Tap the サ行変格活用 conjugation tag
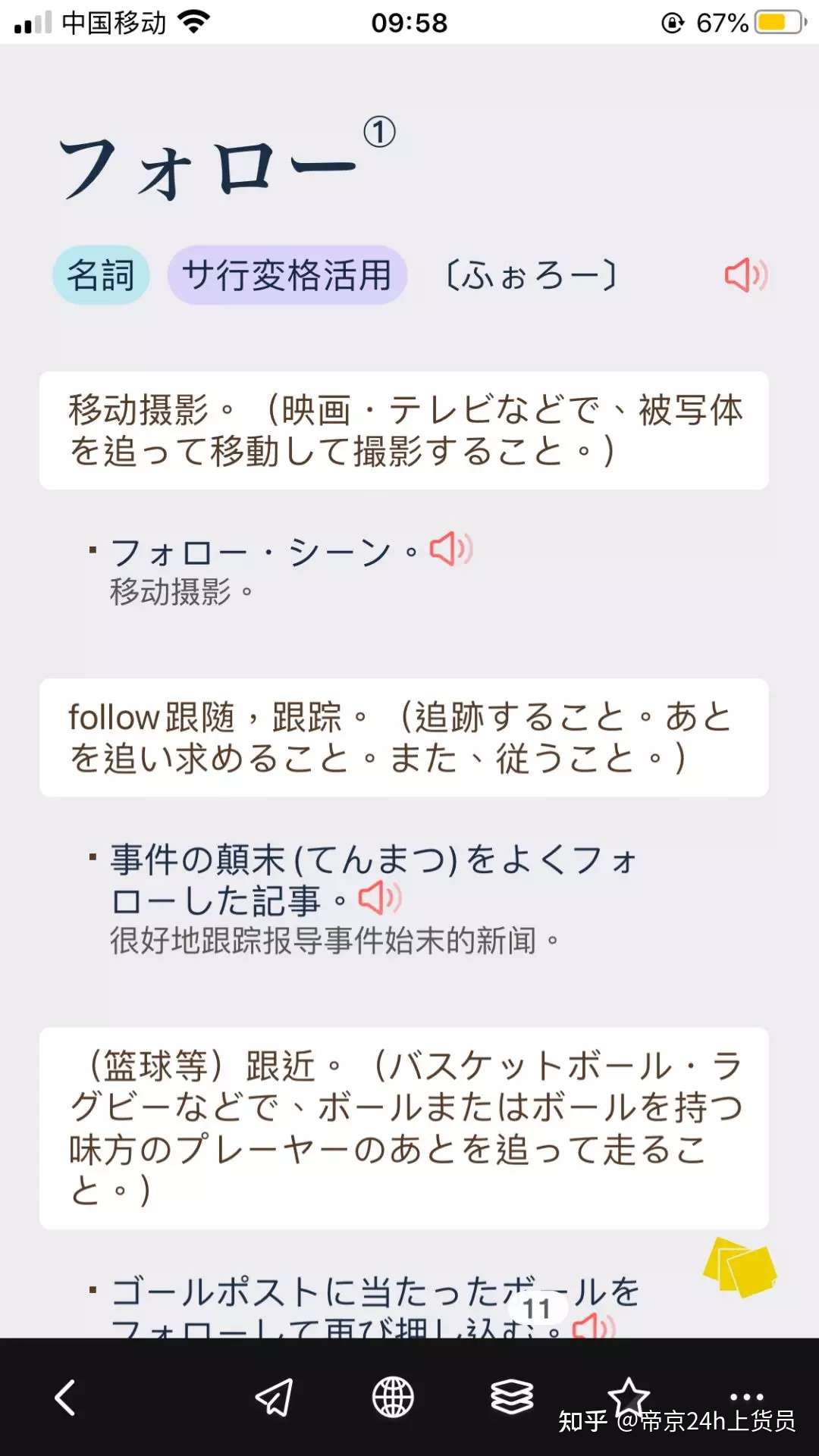Image resolution: width=819 pixels, height=1456 pixels. click(x=287, y=275)
